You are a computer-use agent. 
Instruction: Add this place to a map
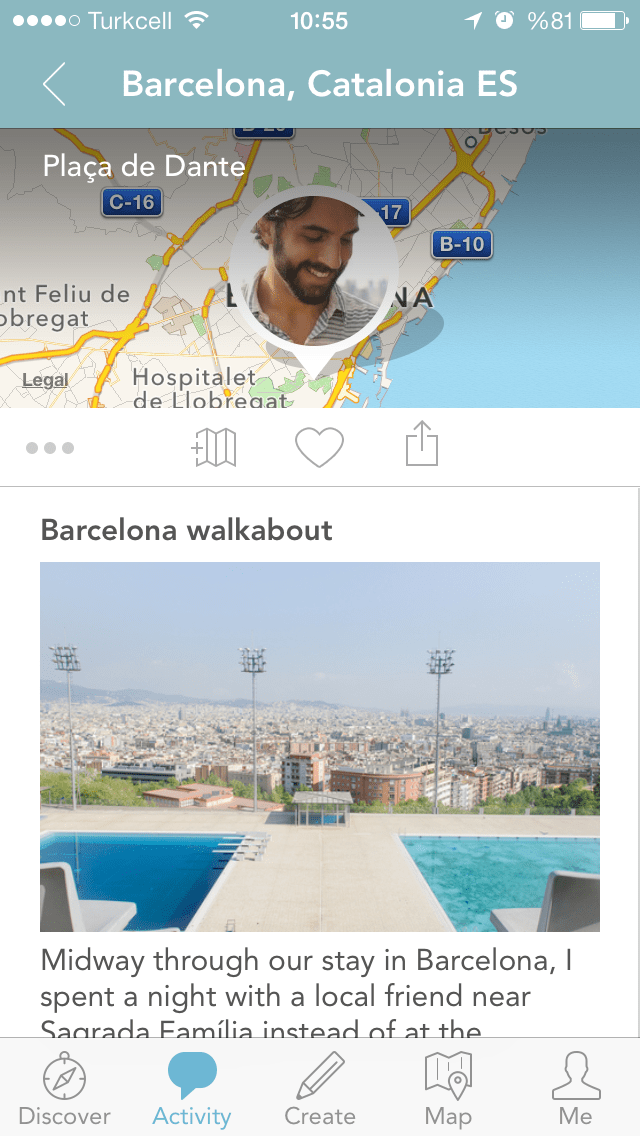coord(214,447)
